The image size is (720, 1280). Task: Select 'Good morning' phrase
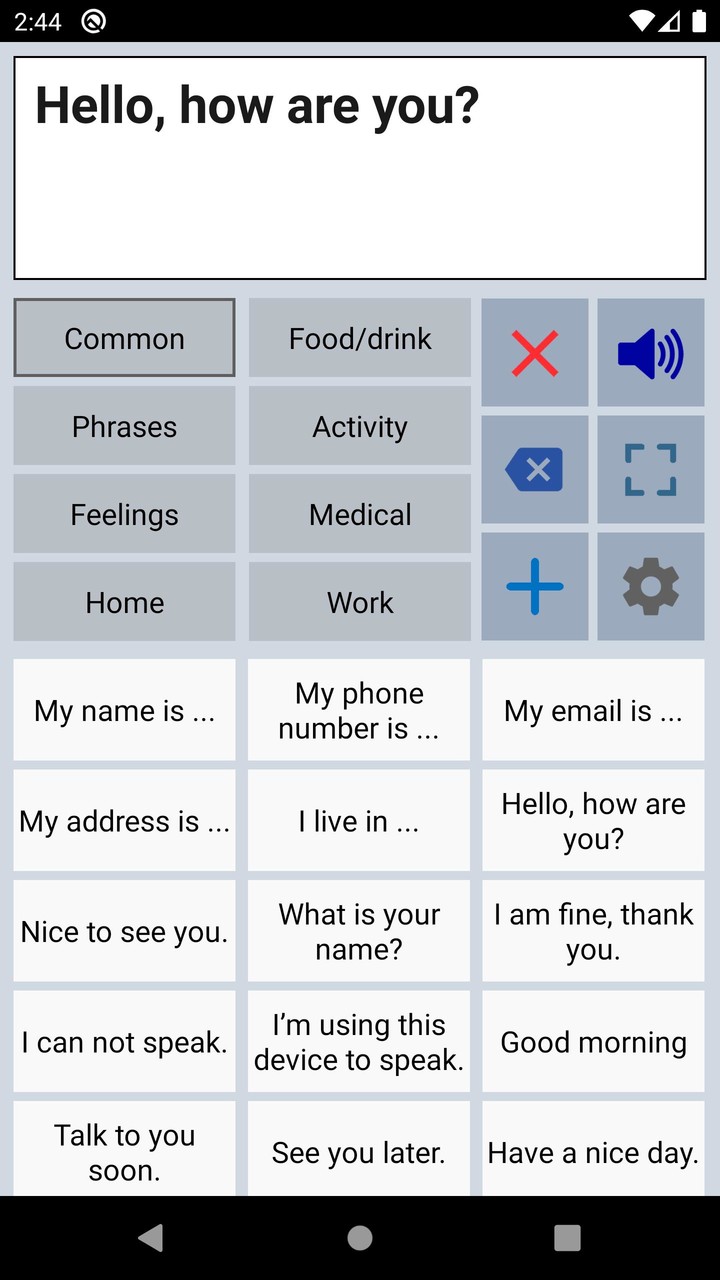coord(593,1042)
